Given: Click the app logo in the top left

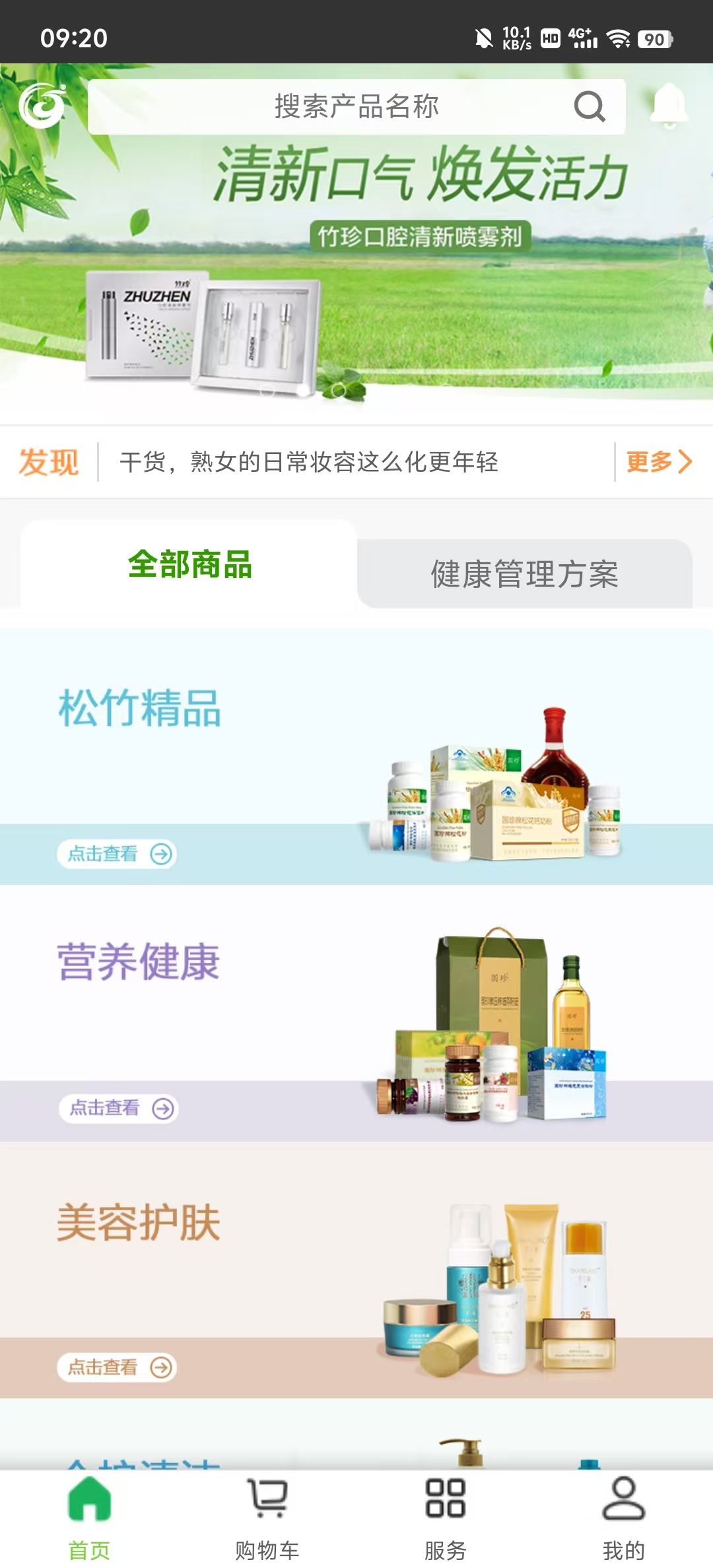Looking at the screenshot, I should pyautogui.click(x=41, y=106).
